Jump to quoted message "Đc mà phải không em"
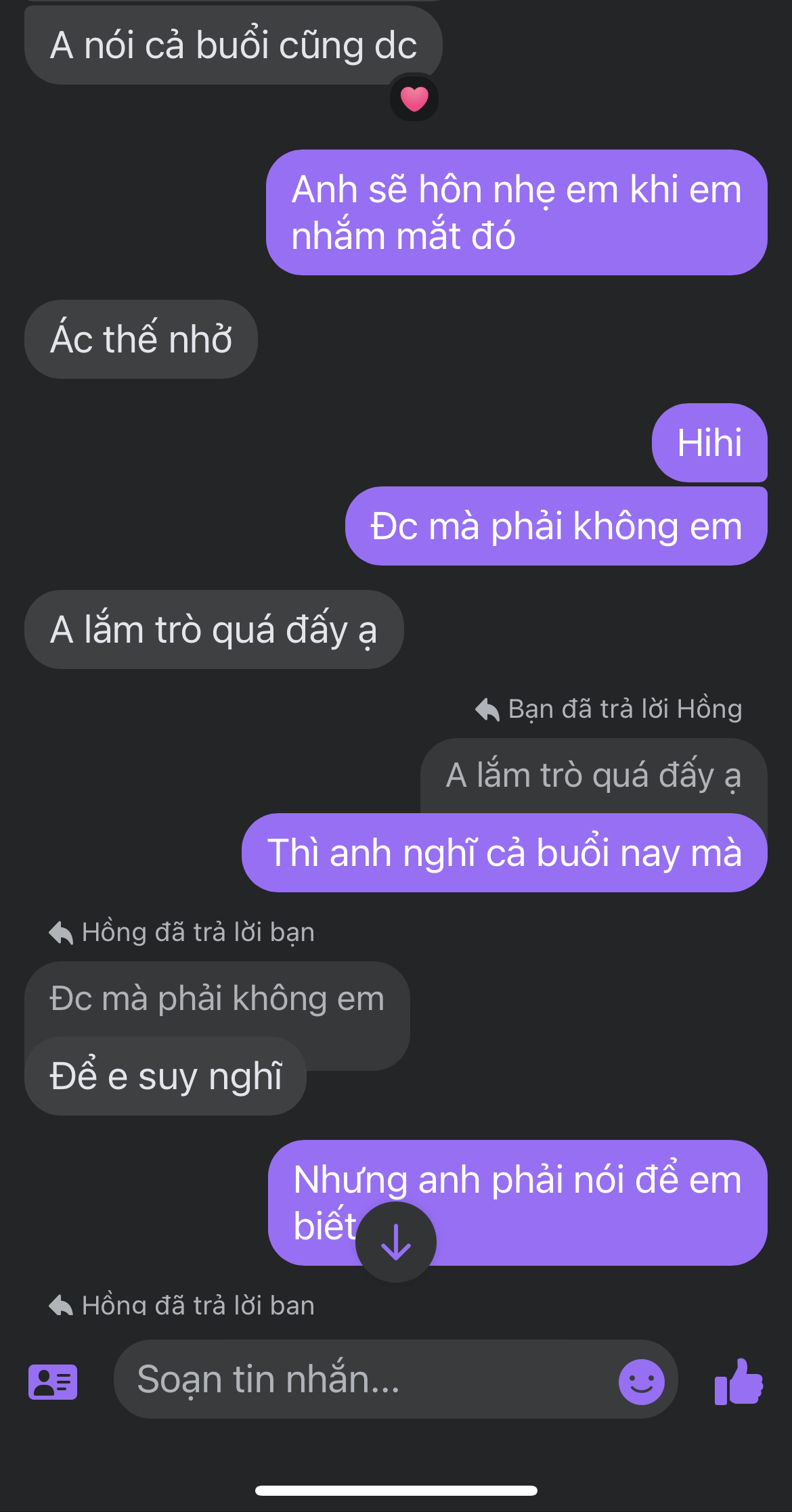 (x=217, y=999)
